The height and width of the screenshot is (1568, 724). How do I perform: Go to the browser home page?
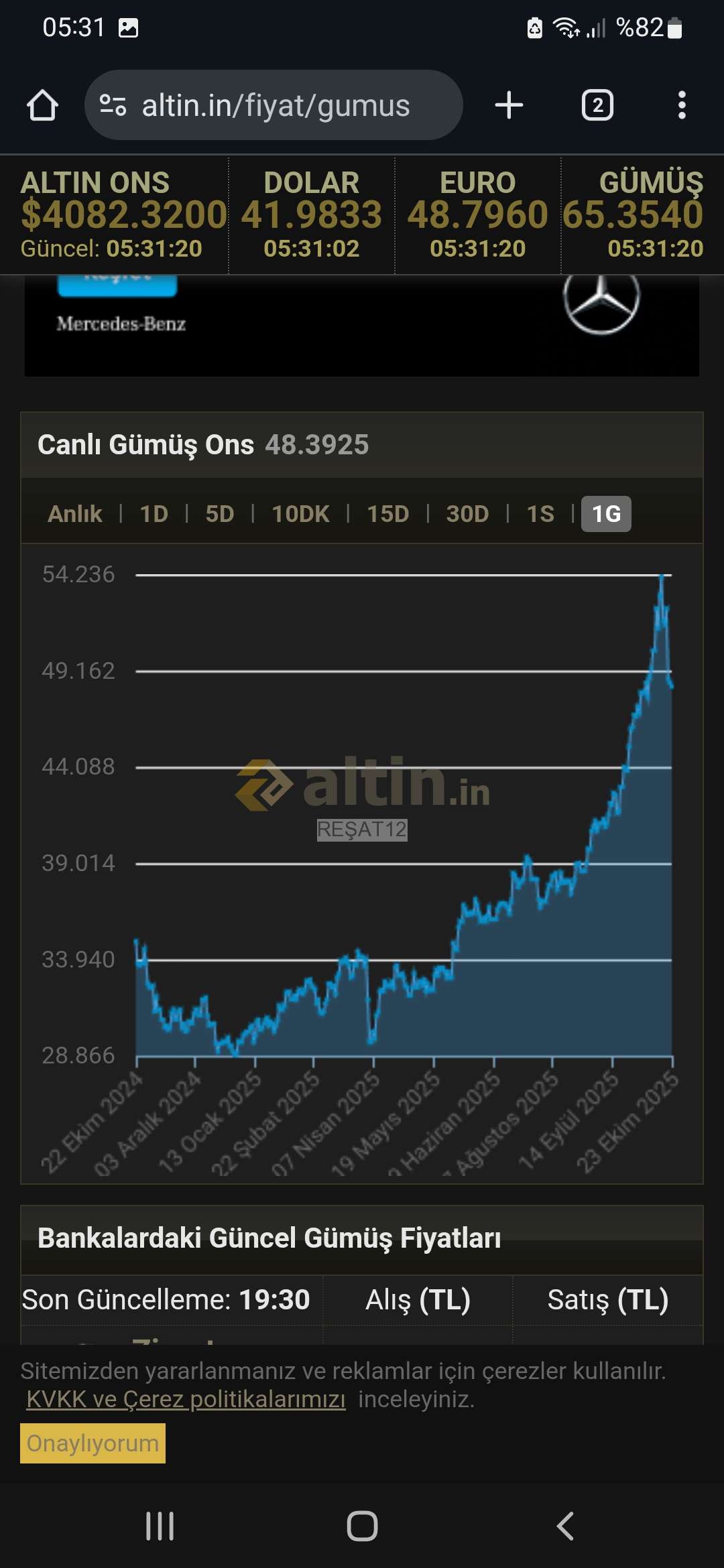(x=42, y=106)
